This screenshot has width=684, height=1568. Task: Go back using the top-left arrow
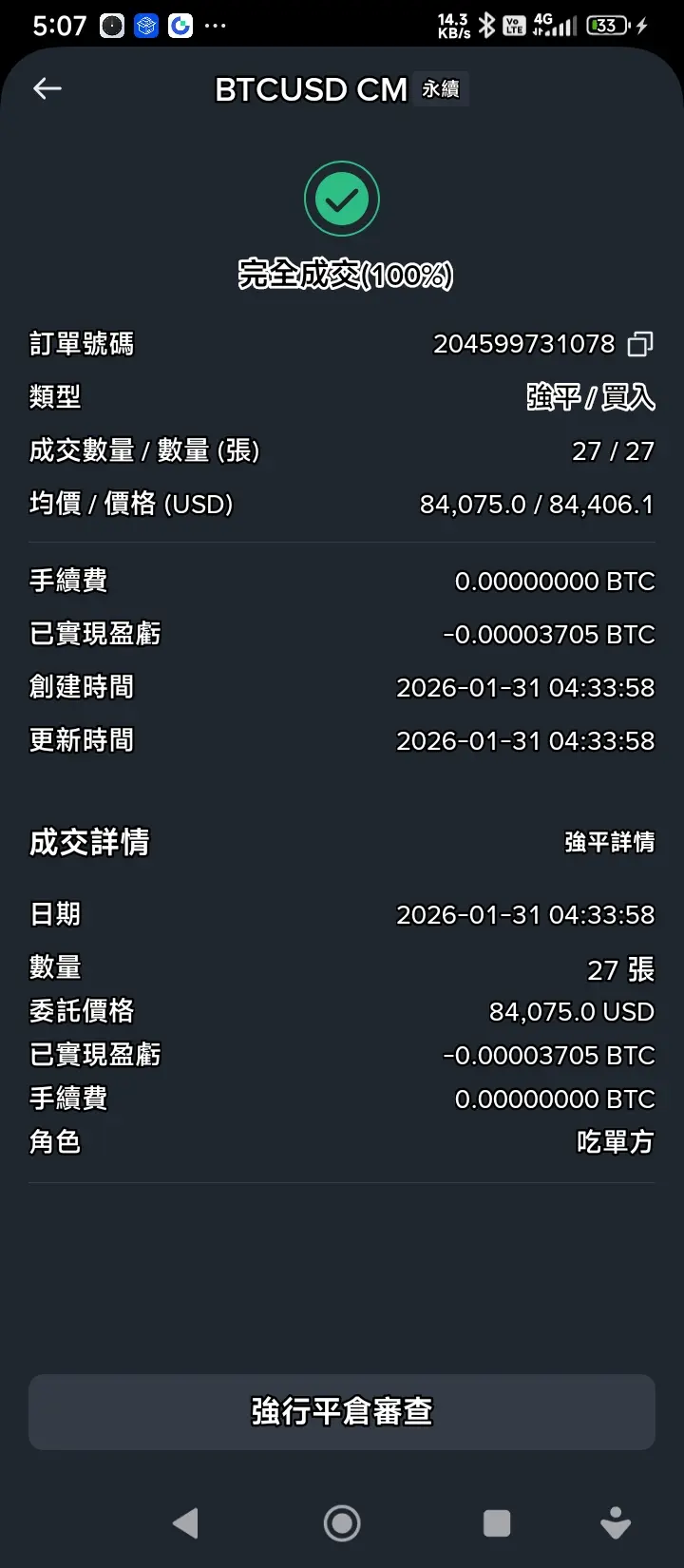[x=47, y=88]
